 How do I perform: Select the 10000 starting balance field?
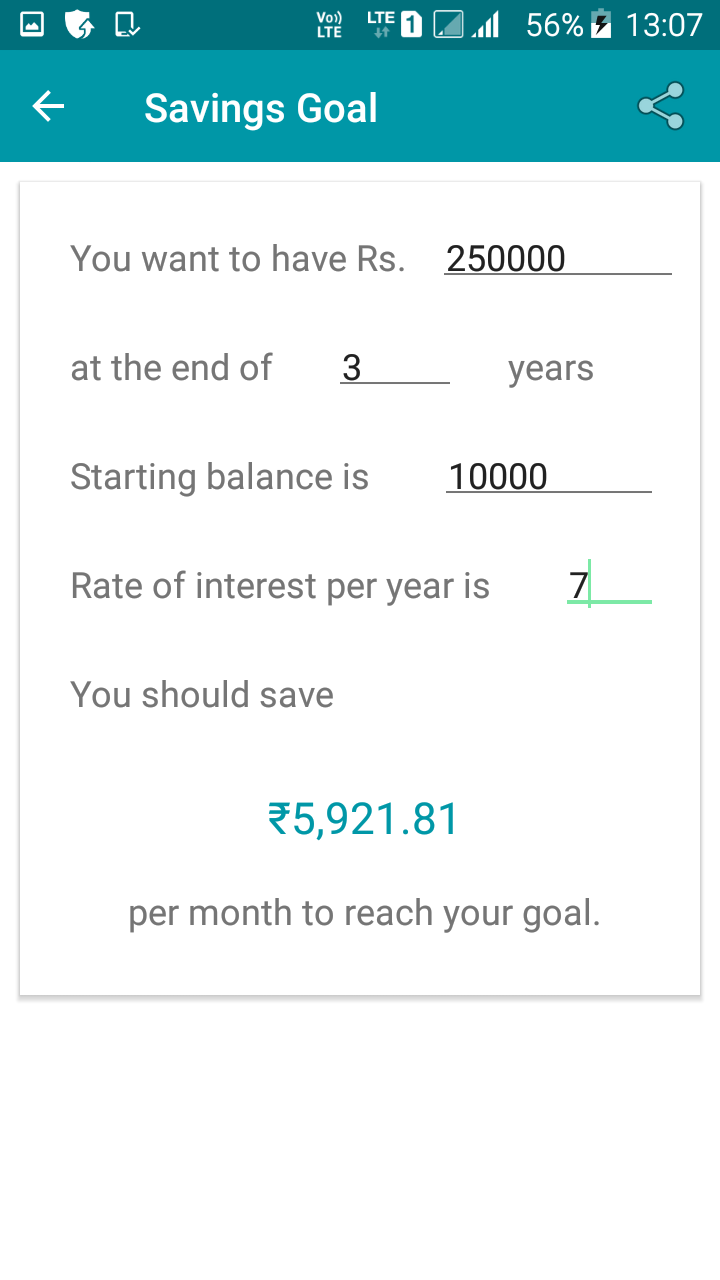tap(548, 476)
